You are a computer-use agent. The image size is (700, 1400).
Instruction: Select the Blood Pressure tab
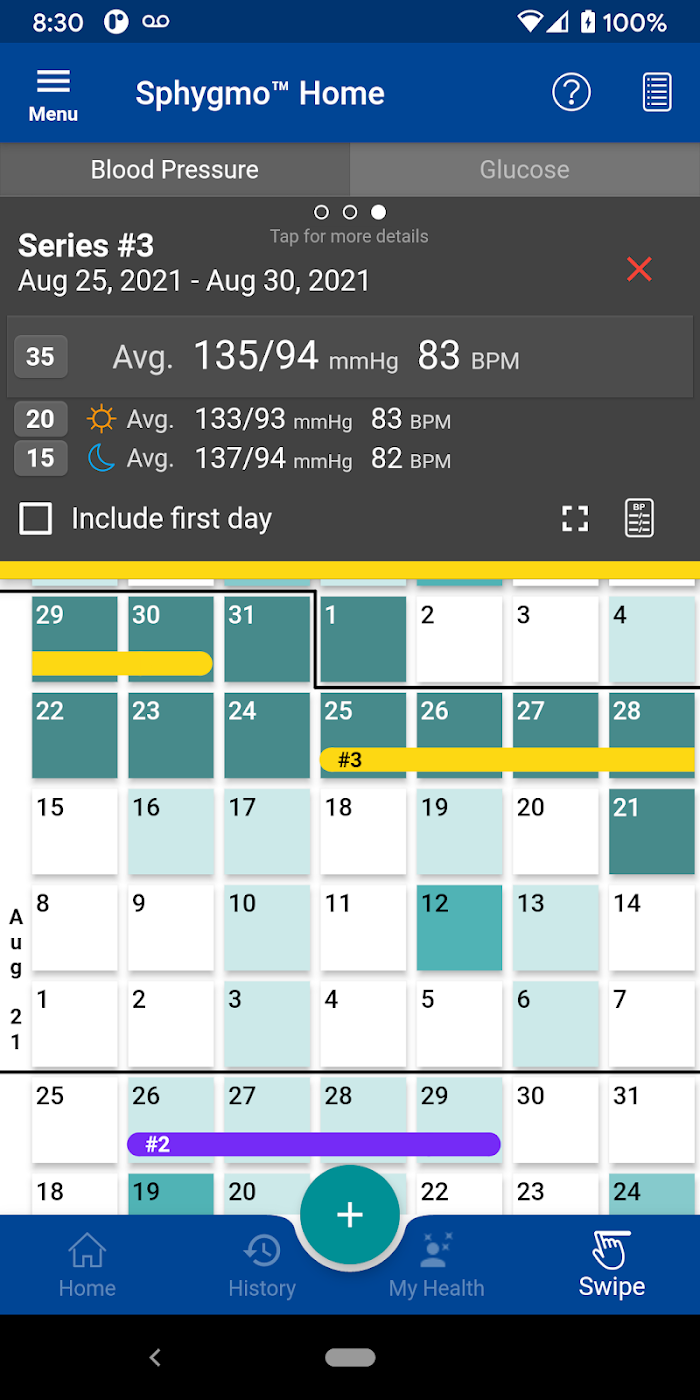(x=175, y=169)
